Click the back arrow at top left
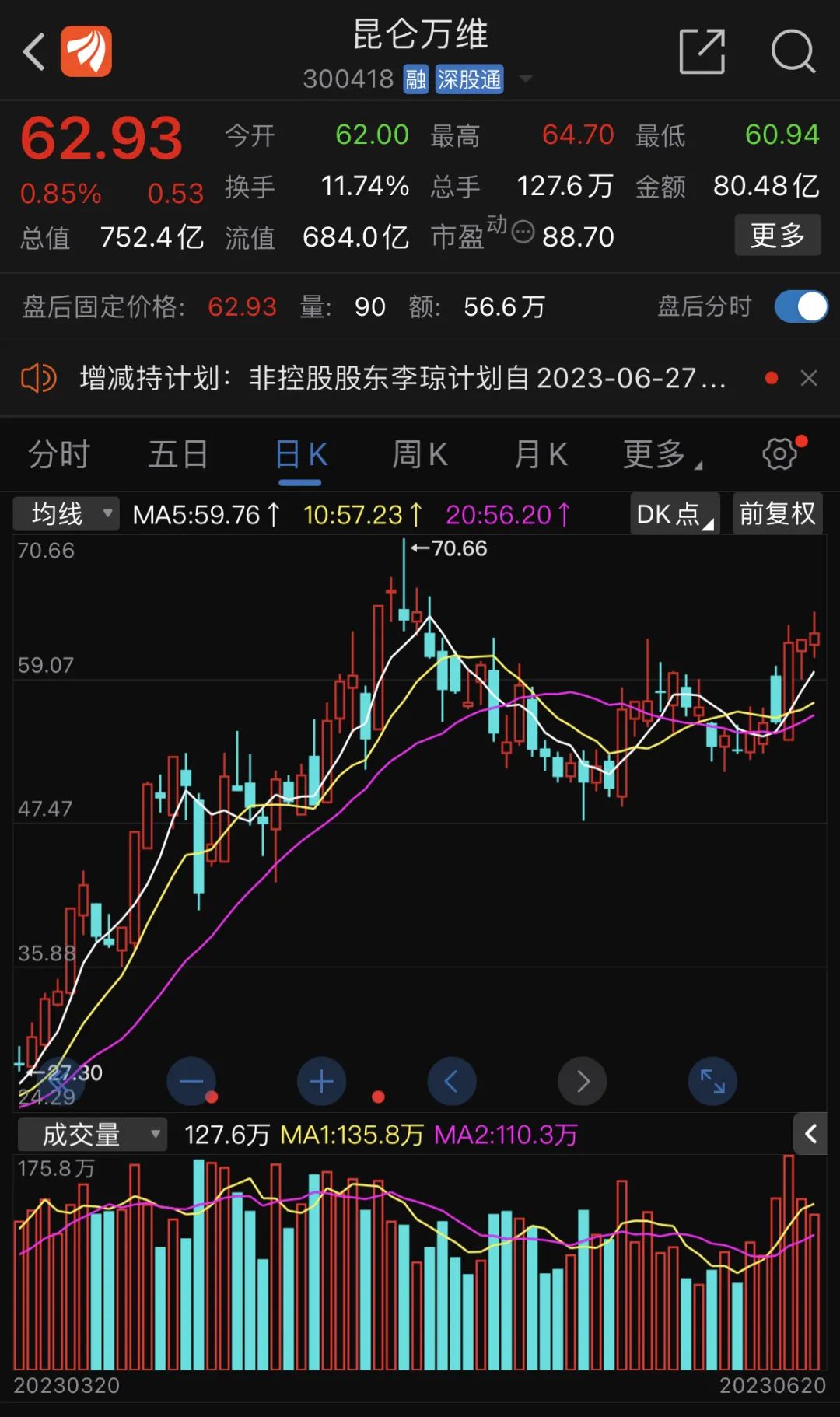This screenshot has width=840, height=1417. pos(33,52)
